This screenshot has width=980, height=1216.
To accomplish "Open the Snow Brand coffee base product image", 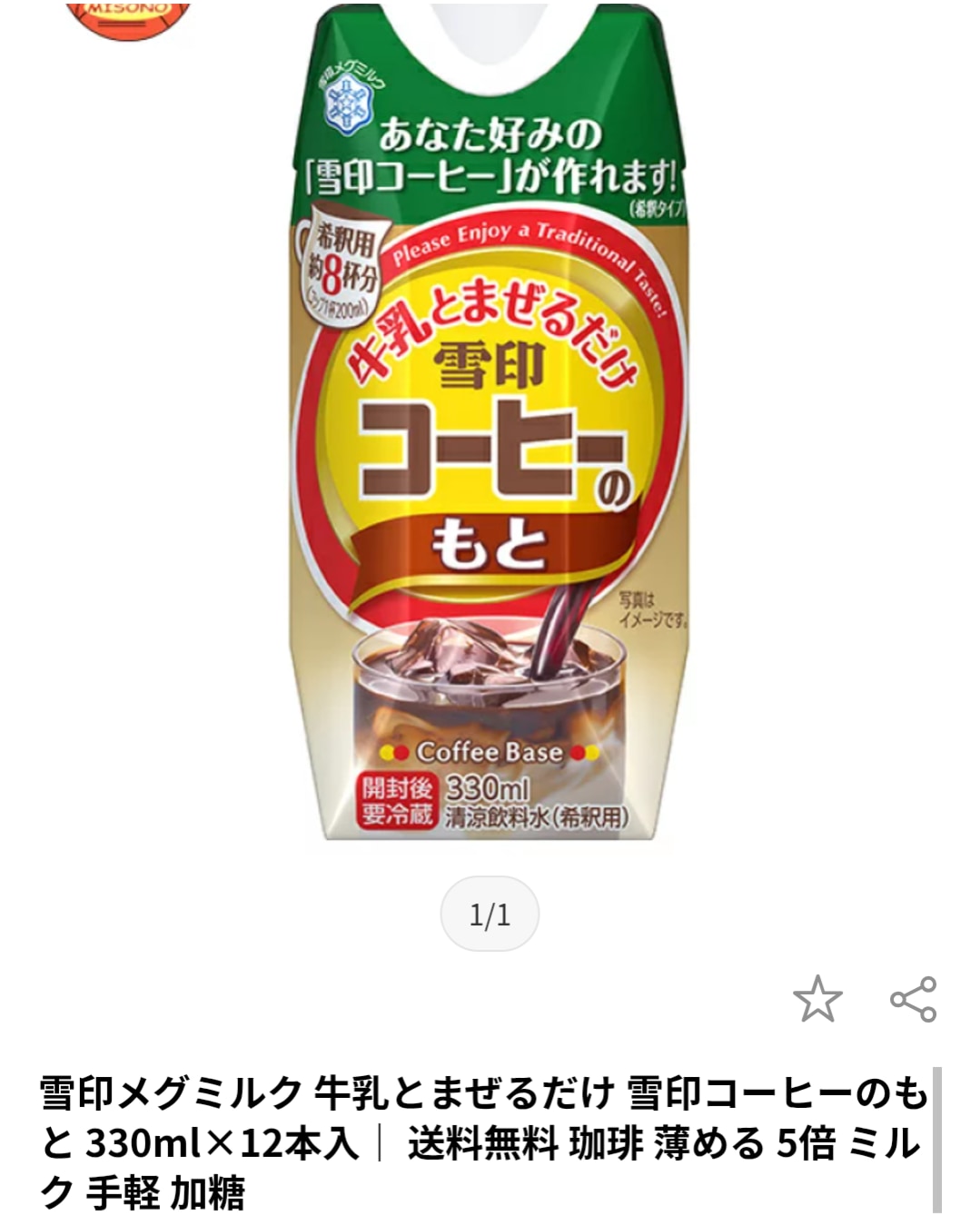I will point(490,427).
